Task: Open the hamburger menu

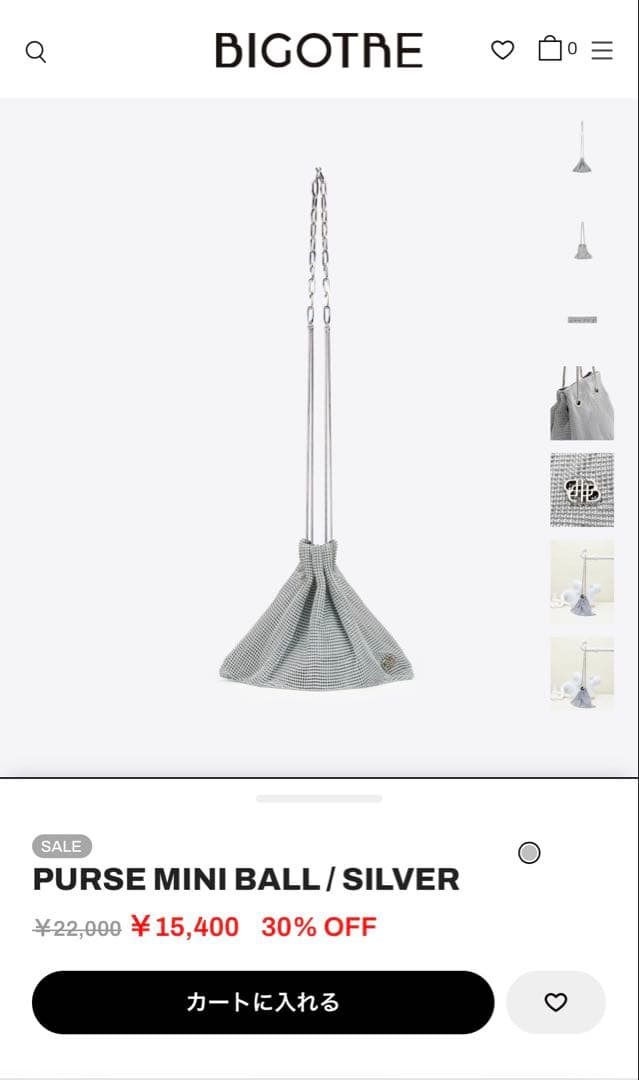Action: pyautogui.click(x=602, y=50)
